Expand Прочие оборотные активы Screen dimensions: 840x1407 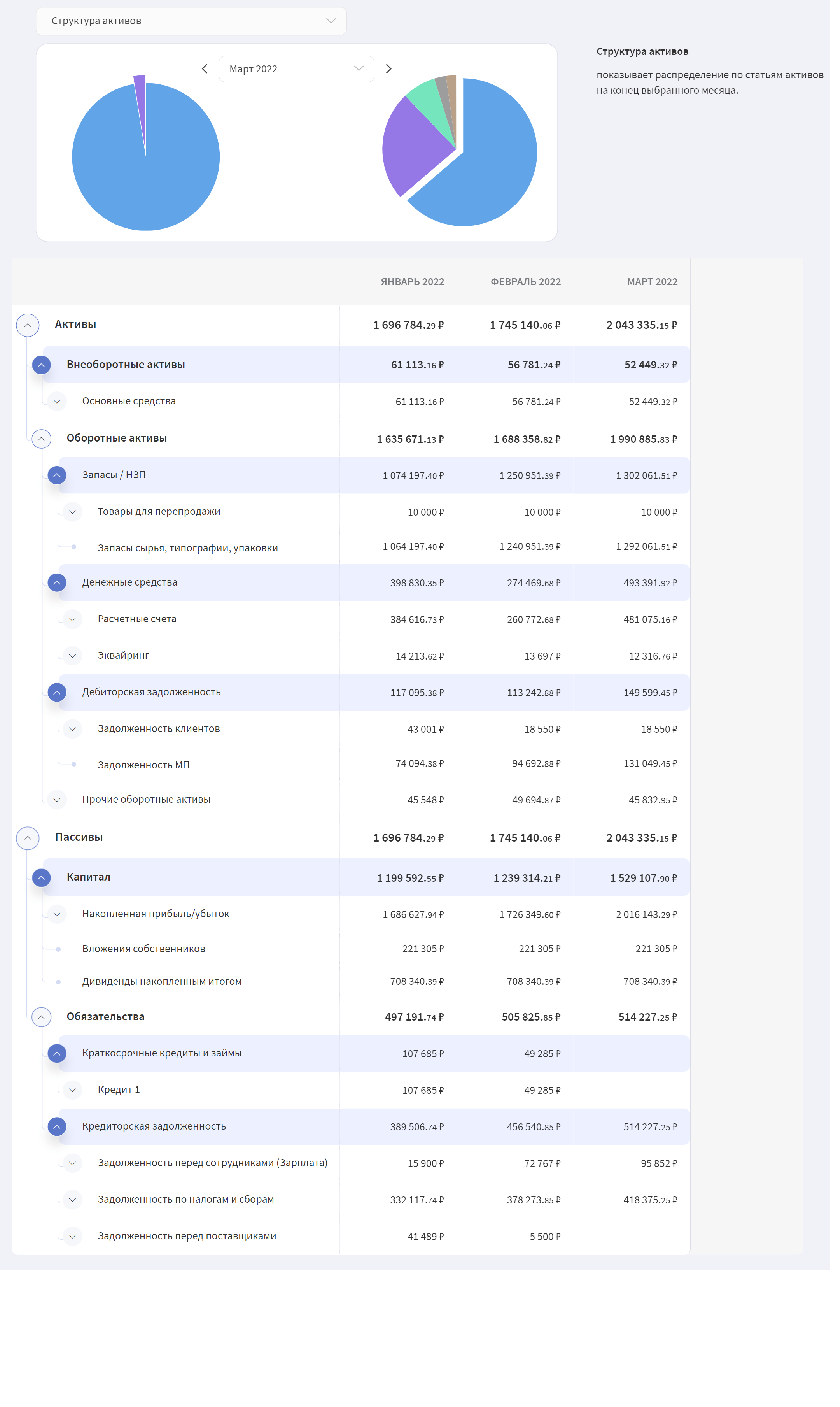tap(58, 809)
